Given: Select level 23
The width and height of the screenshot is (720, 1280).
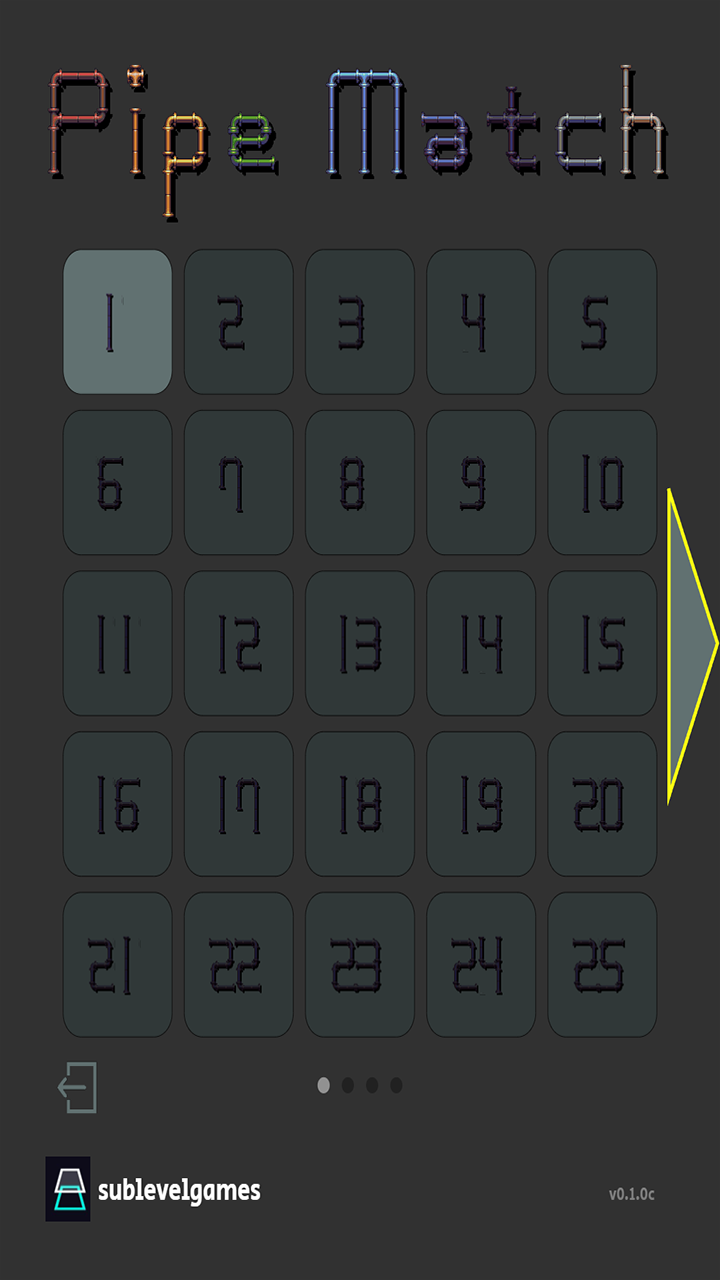Looking at the screenshot, I should pyautogui.click(x=360, y=965).
